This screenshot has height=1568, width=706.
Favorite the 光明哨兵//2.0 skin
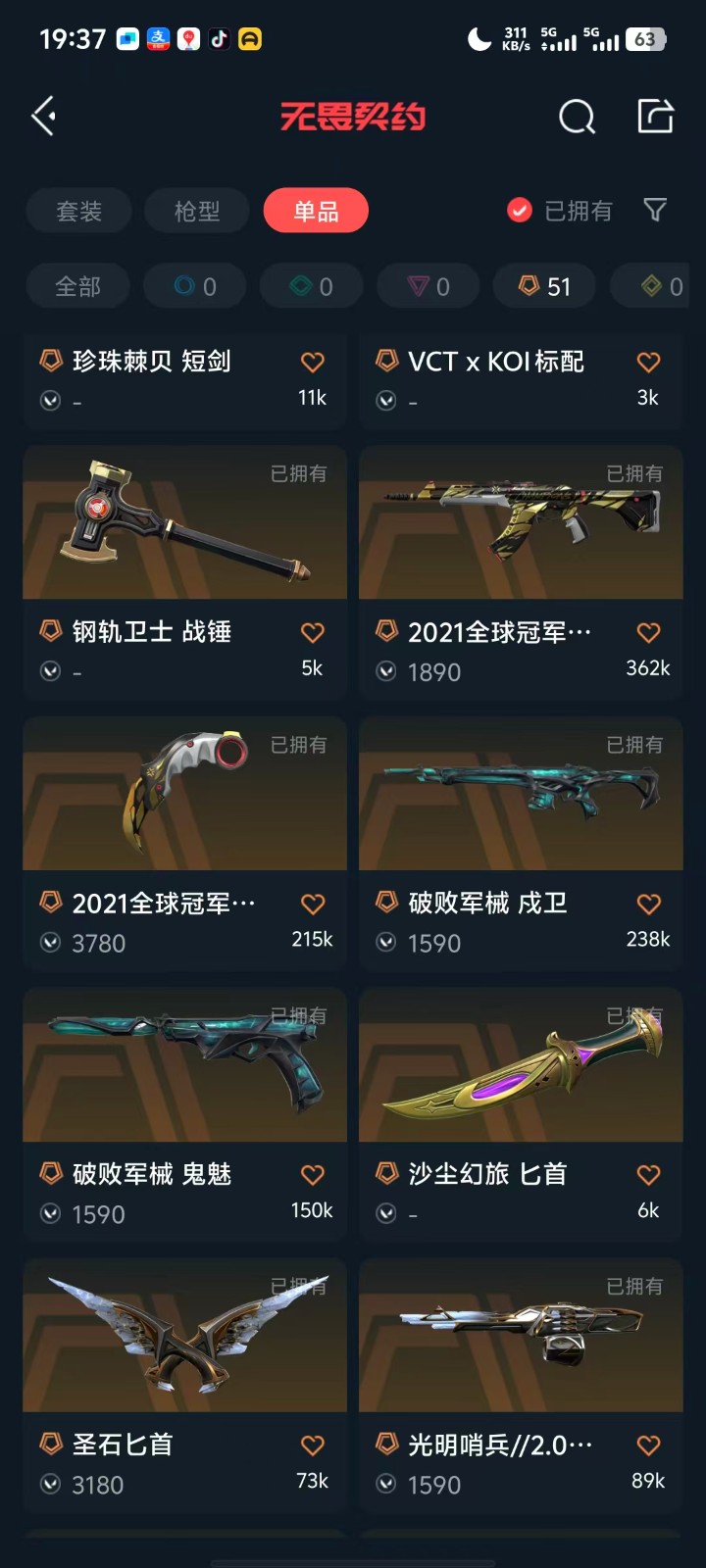[x=648, y=1445]
